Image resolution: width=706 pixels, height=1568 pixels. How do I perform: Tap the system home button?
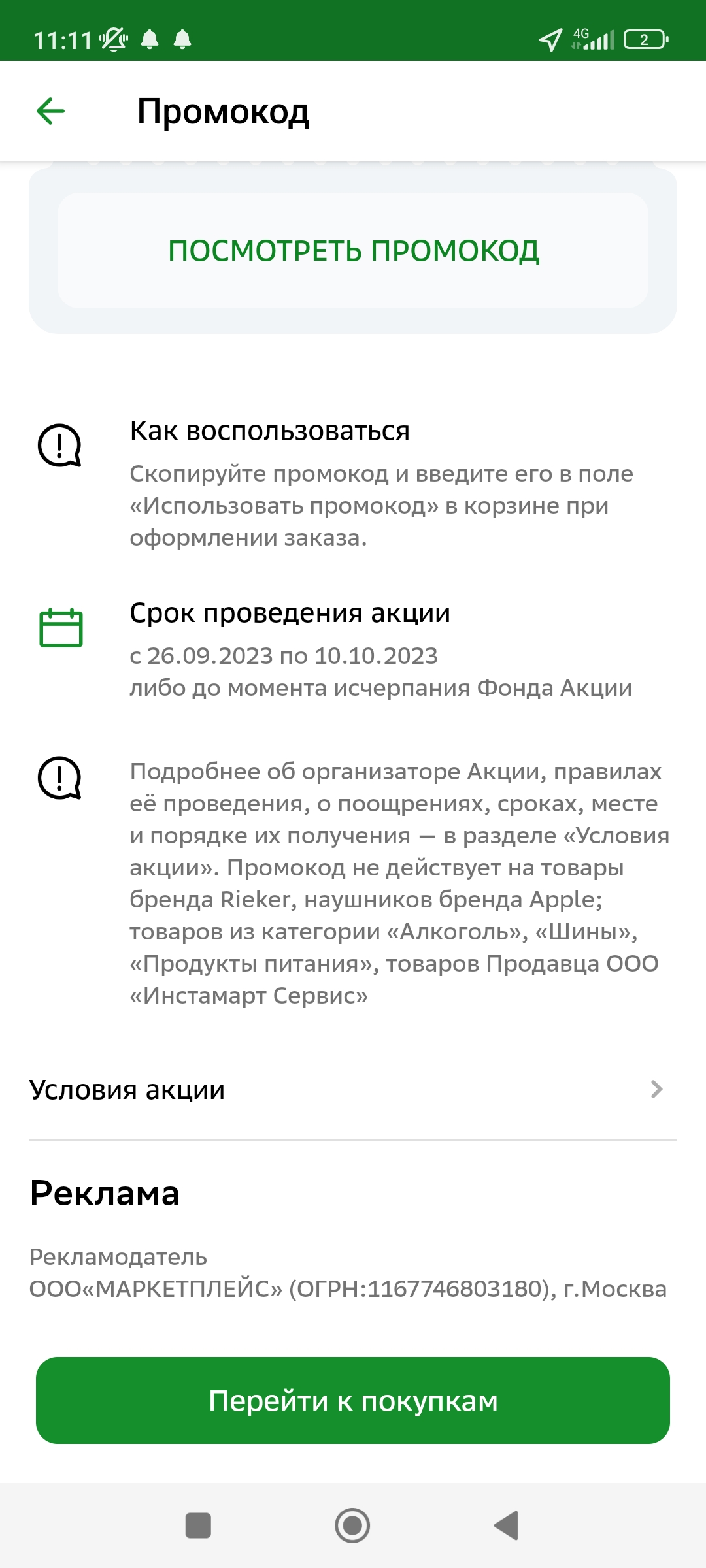pyautogui.click(x=352, y=1526)
